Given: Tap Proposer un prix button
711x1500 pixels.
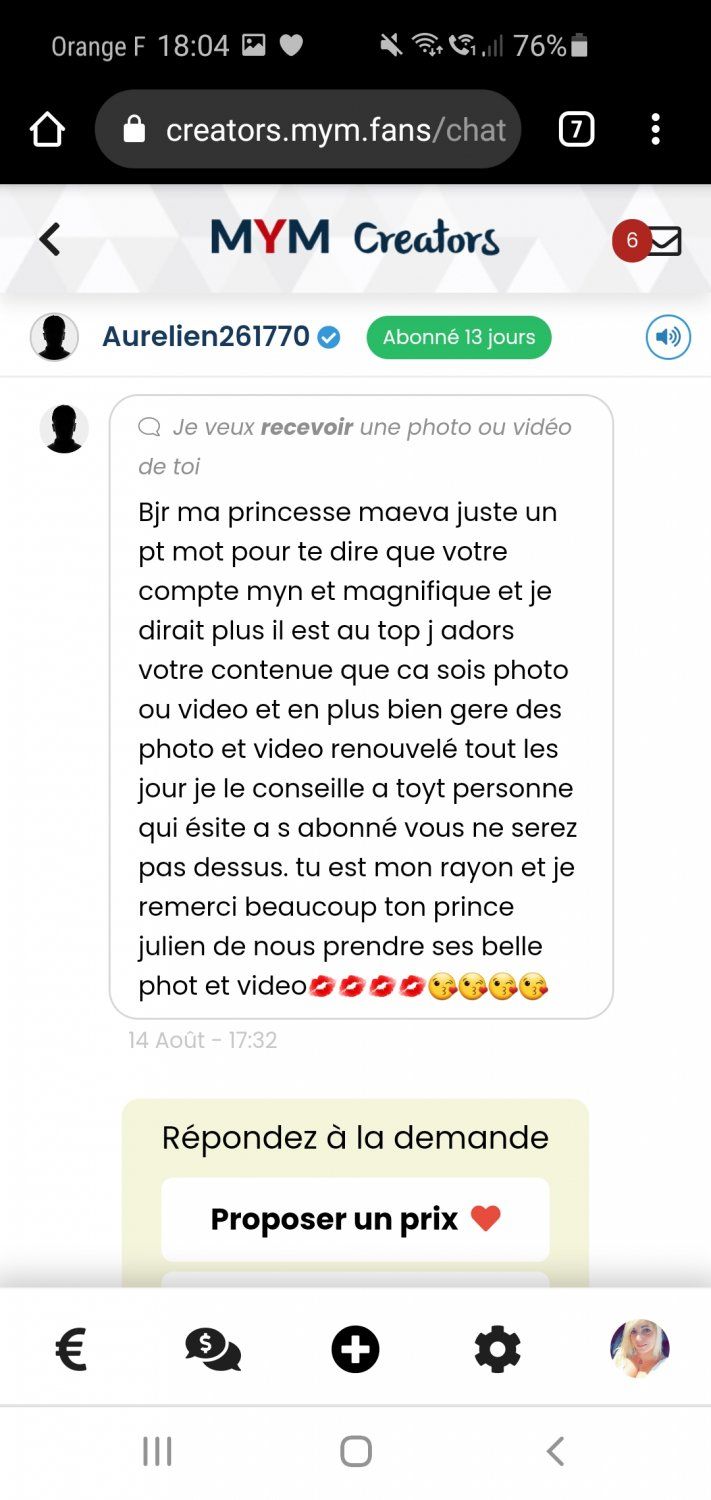Looking at the screenshot, I should pos(355,1219).
